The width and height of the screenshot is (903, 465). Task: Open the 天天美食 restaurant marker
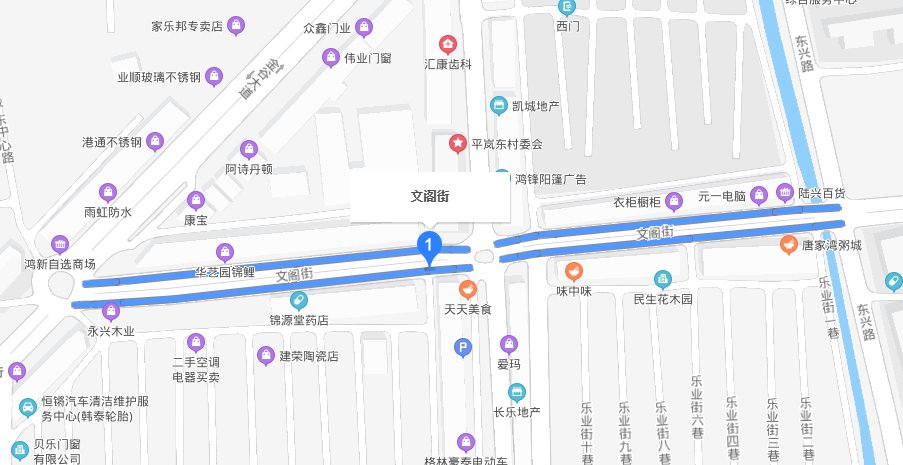click(453, 291)
